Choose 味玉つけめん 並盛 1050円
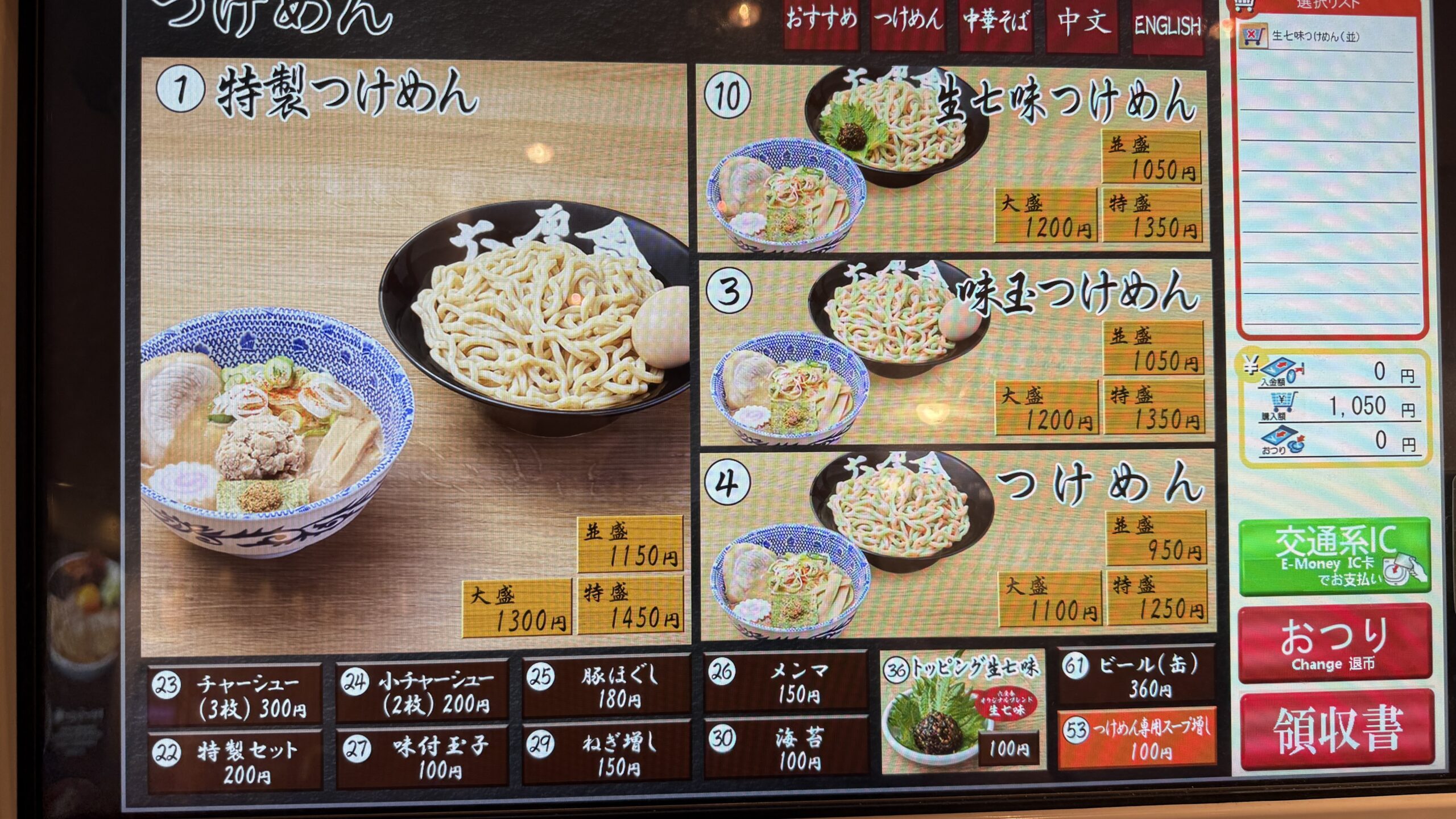 point(1153,348)
